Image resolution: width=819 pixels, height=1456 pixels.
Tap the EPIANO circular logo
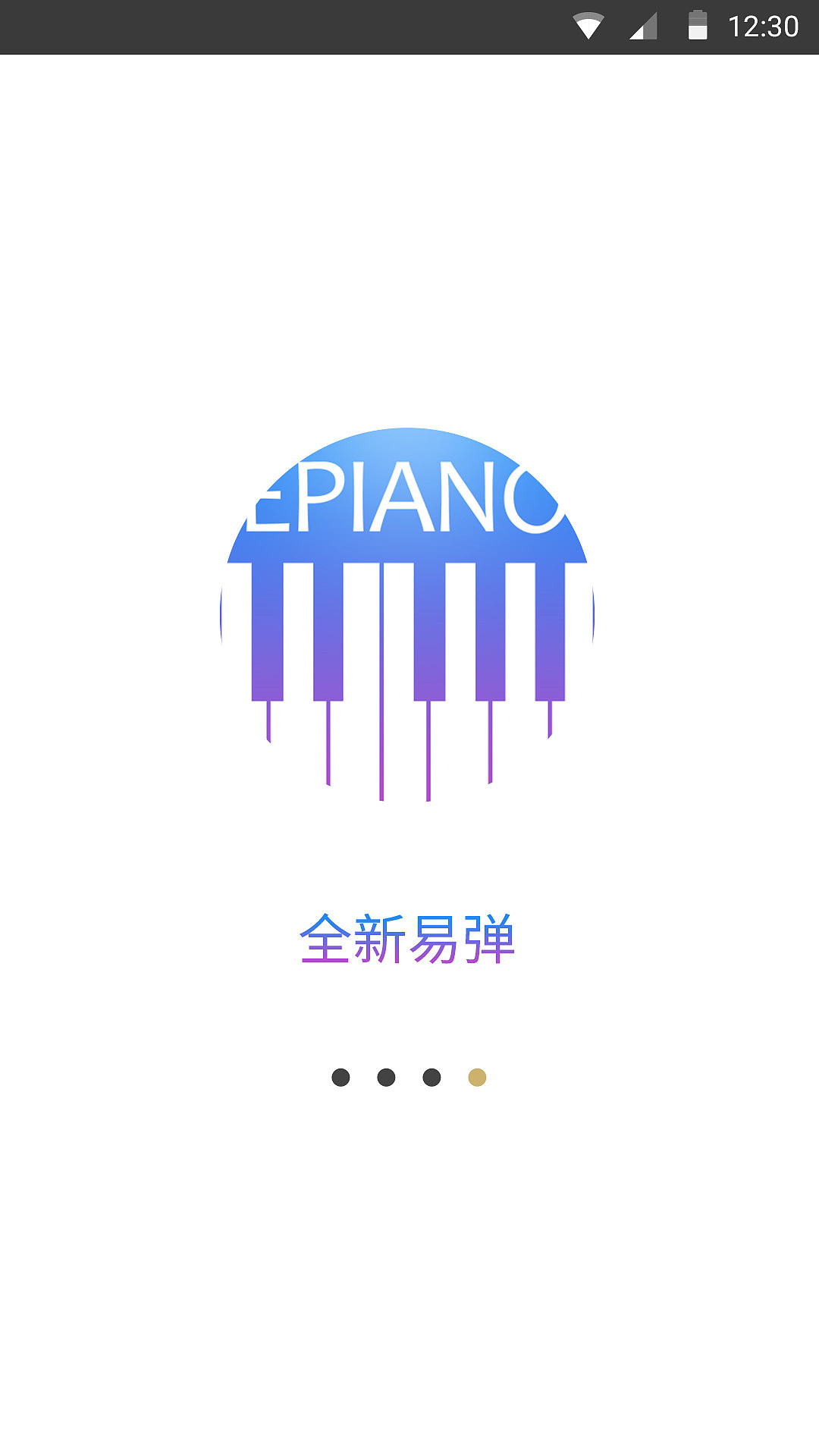(407, 607)
